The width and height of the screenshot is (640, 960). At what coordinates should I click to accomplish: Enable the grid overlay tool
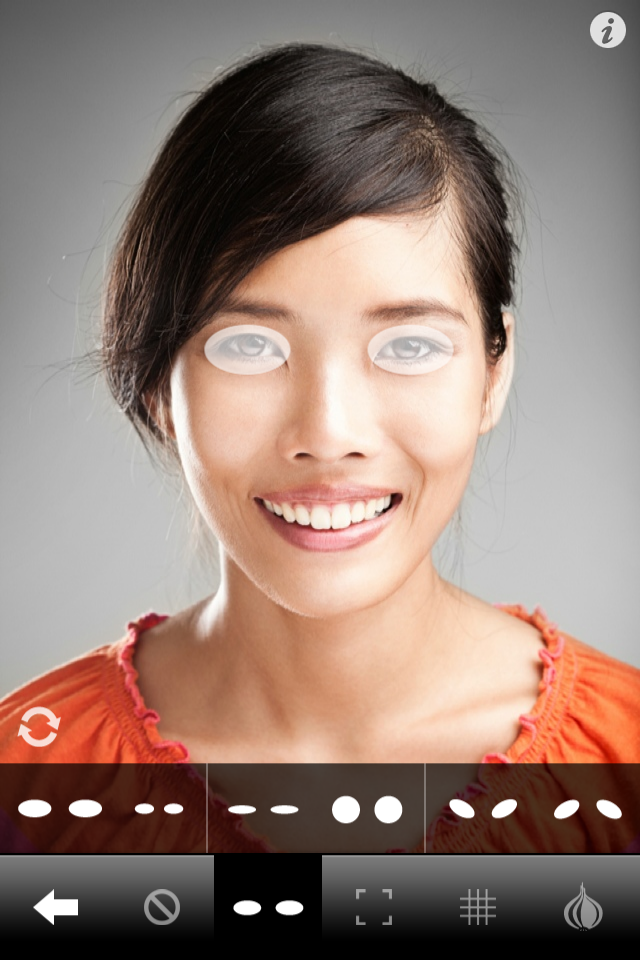478,907
